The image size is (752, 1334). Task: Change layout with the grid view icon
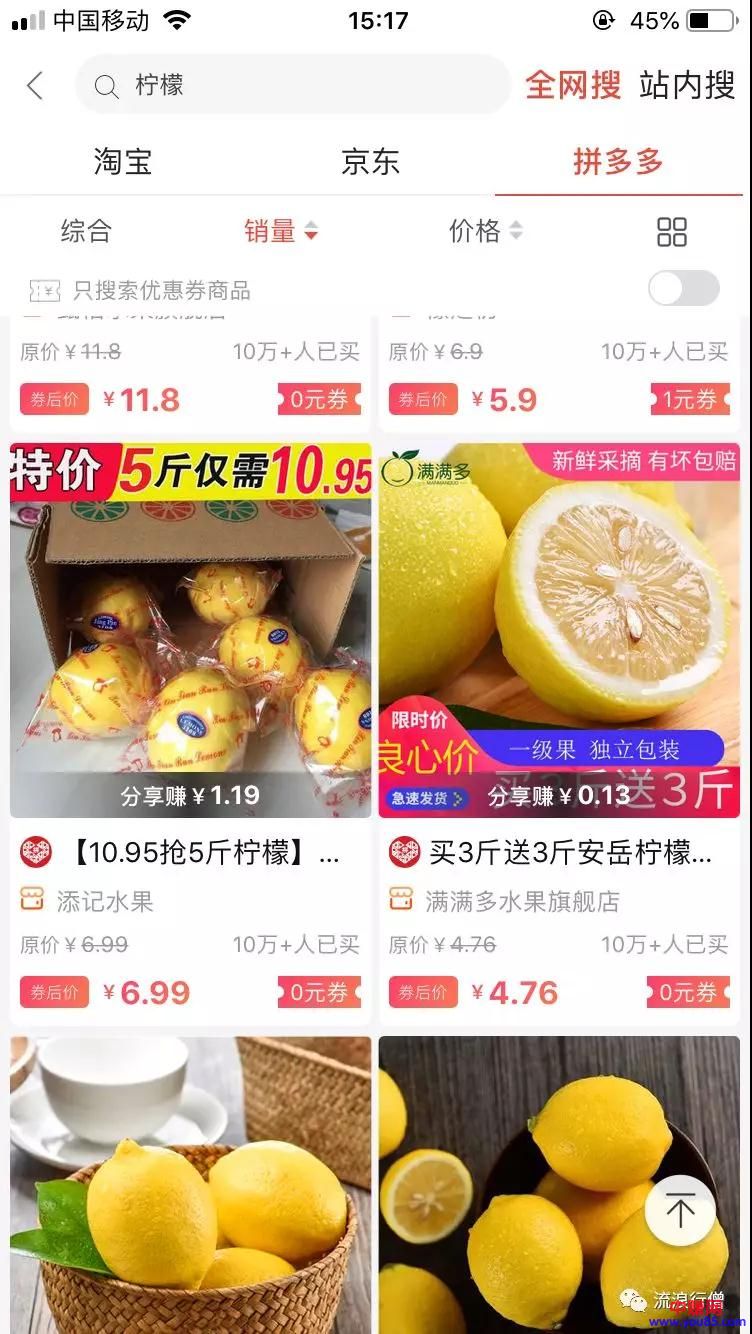[x=672, y=232]
